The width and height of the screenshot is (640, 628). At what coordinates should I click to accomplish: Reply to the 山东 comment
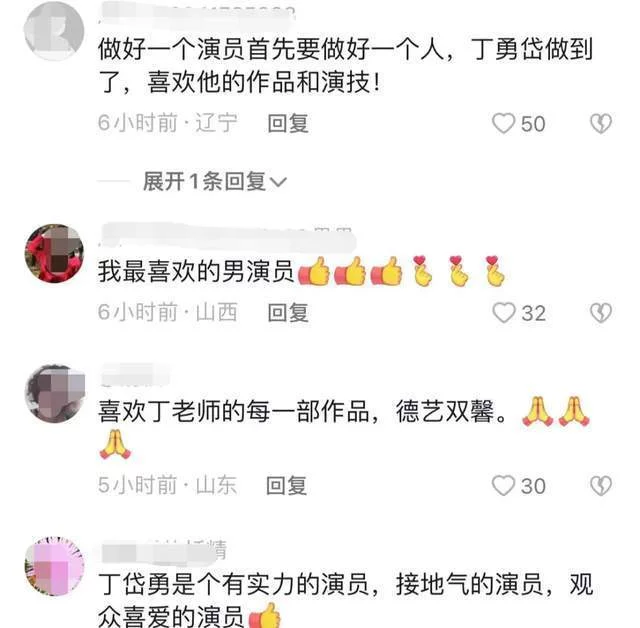pos(288,486)
